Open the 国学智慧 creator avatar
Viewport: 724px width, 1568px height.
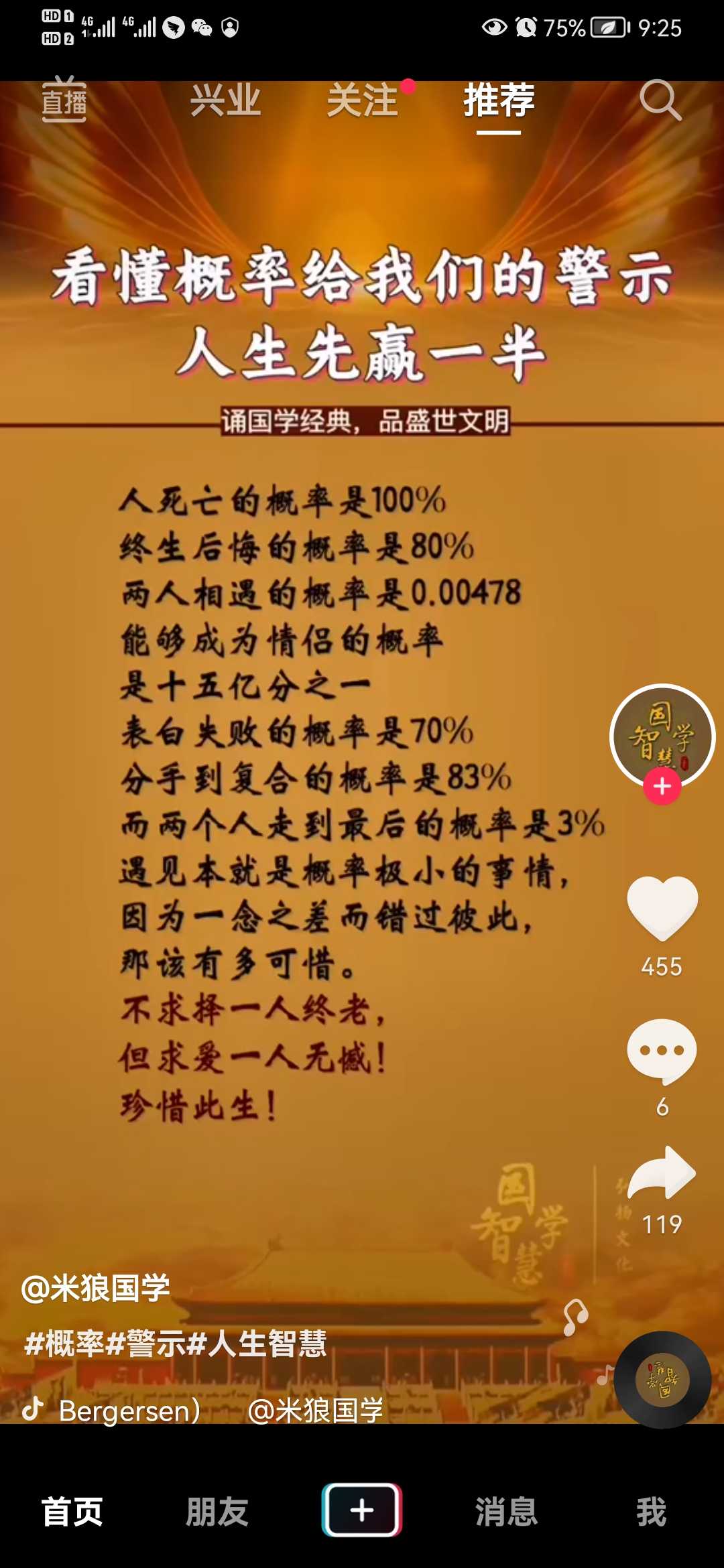point(662,736)
